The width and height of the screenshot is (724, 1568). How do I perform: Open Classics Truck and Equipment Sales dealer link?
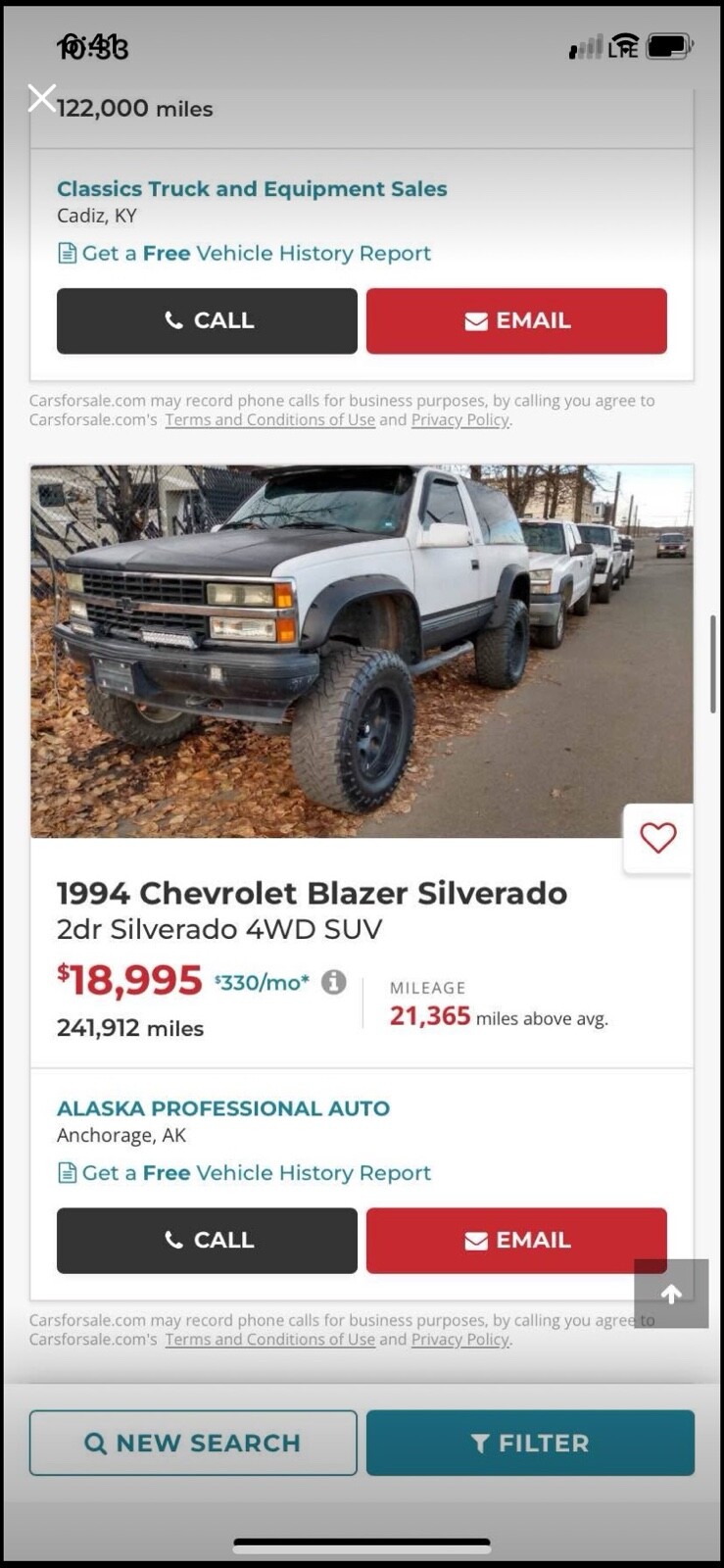pyautogui.click(x=252, y=189)
